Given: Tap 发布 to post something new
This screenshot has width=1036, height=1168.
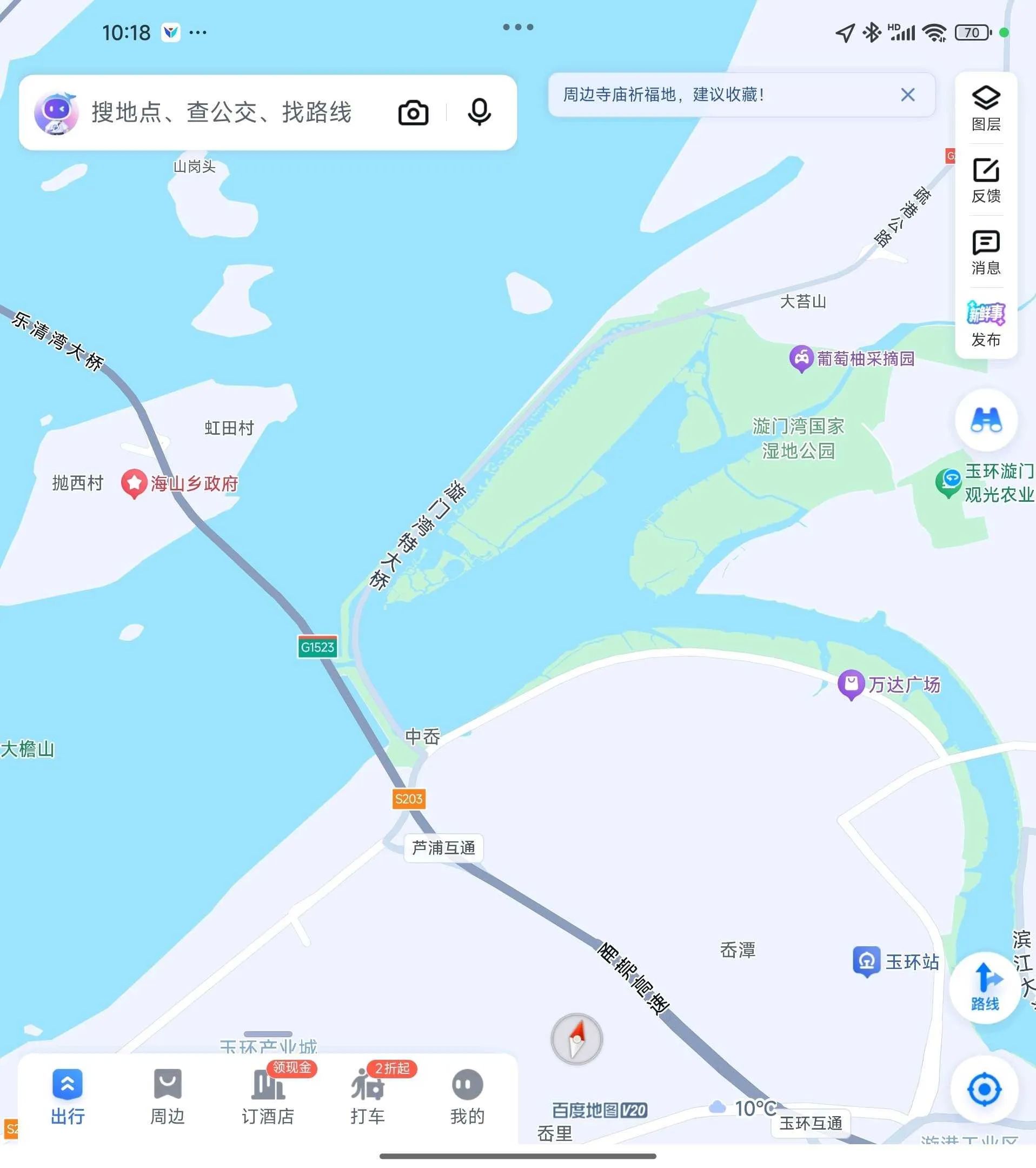Looking at the screenshot, I should [x=986, y=324].
